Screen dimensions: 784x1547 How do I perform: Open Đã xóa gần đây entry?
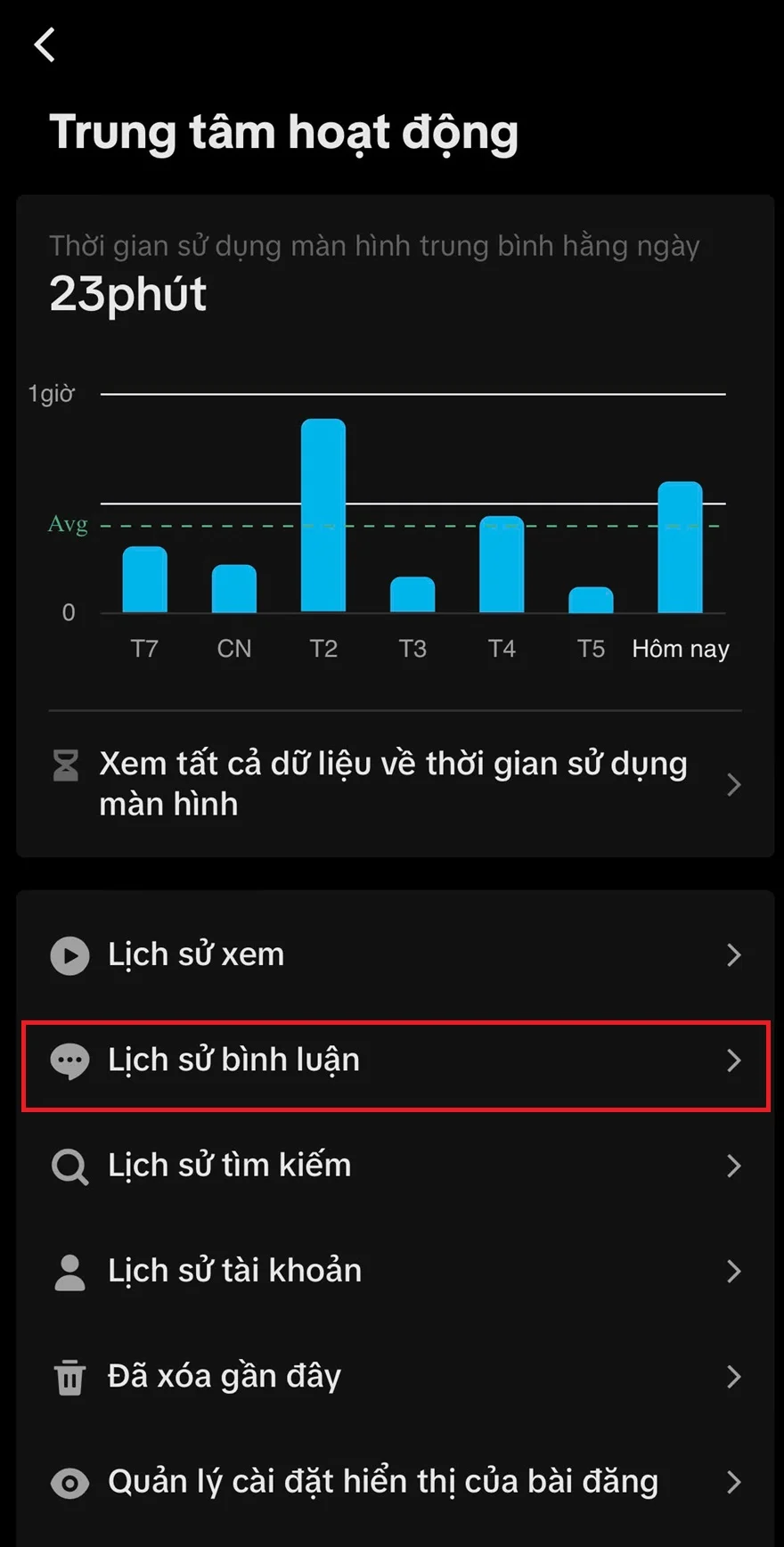coord(223,1377)
